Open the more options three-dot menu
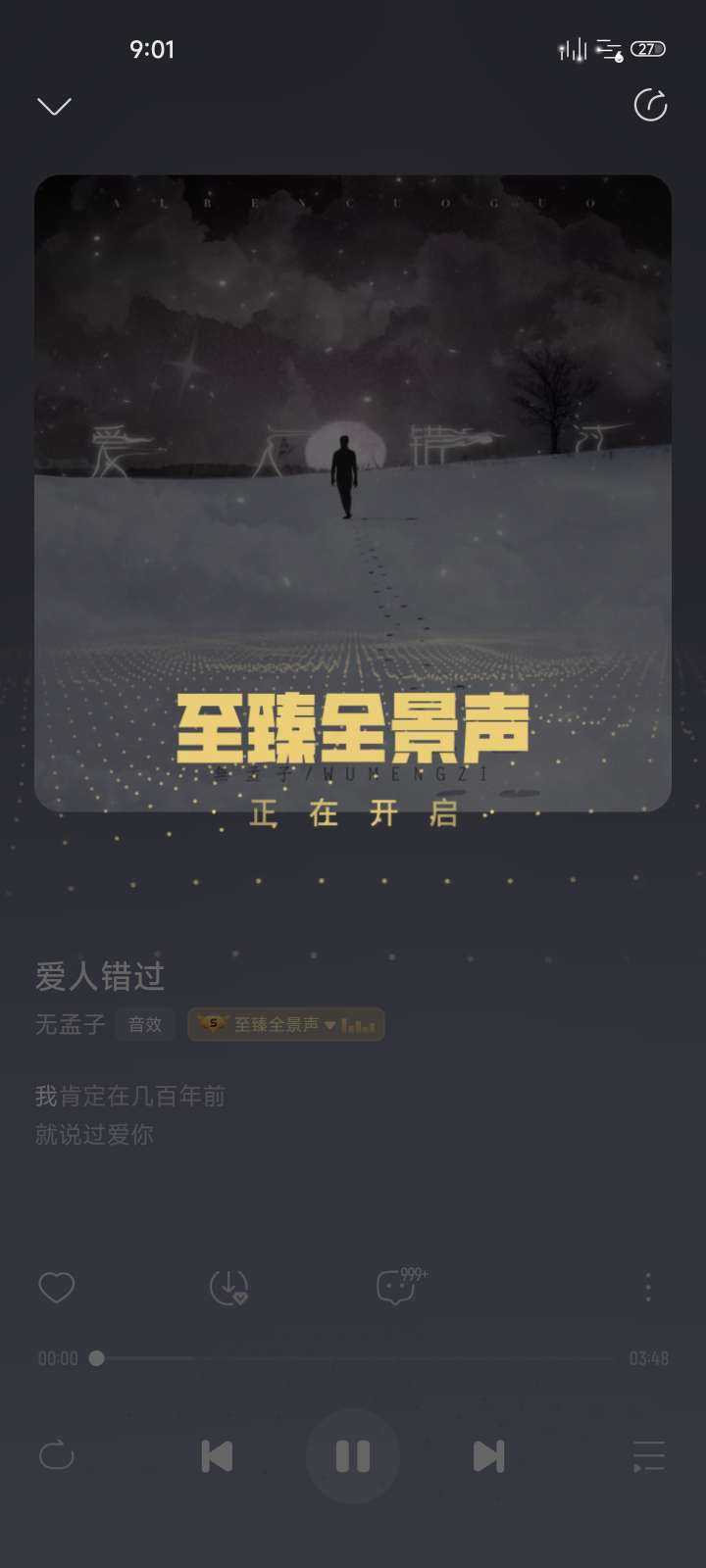The width and height of the screenshot is (706, 1568). coord(648,1287)
